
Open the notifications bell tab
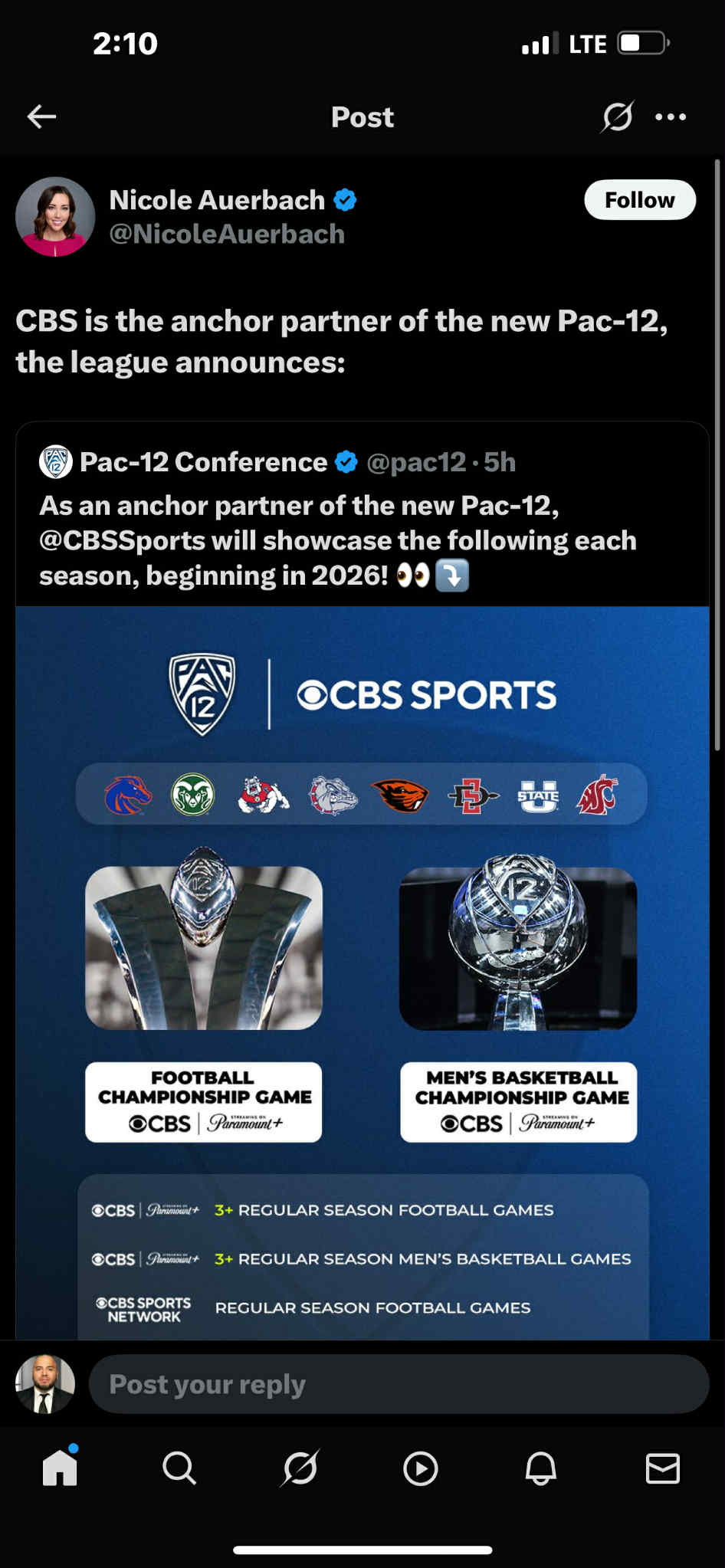click(x=540, y=1468)
